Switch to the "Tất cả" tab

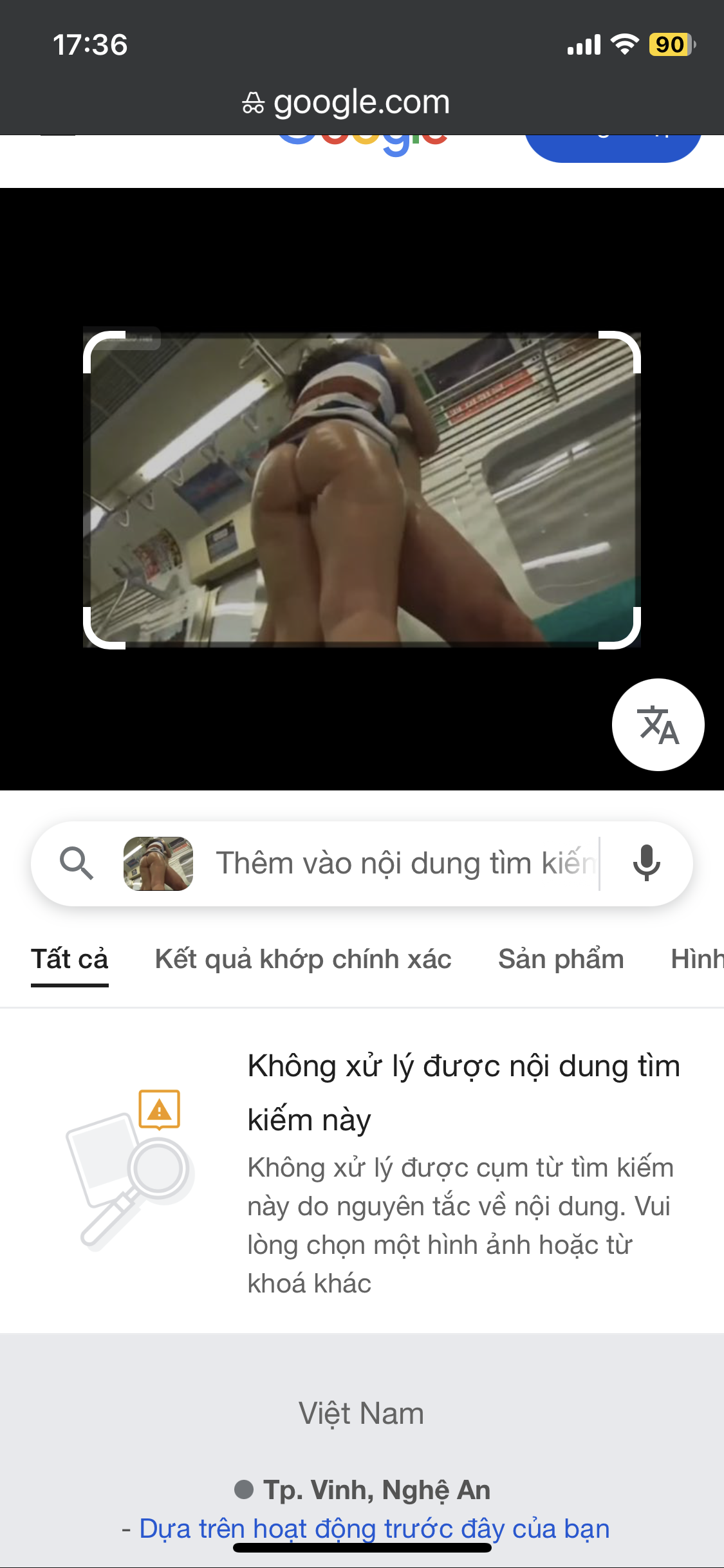point(70,959)
